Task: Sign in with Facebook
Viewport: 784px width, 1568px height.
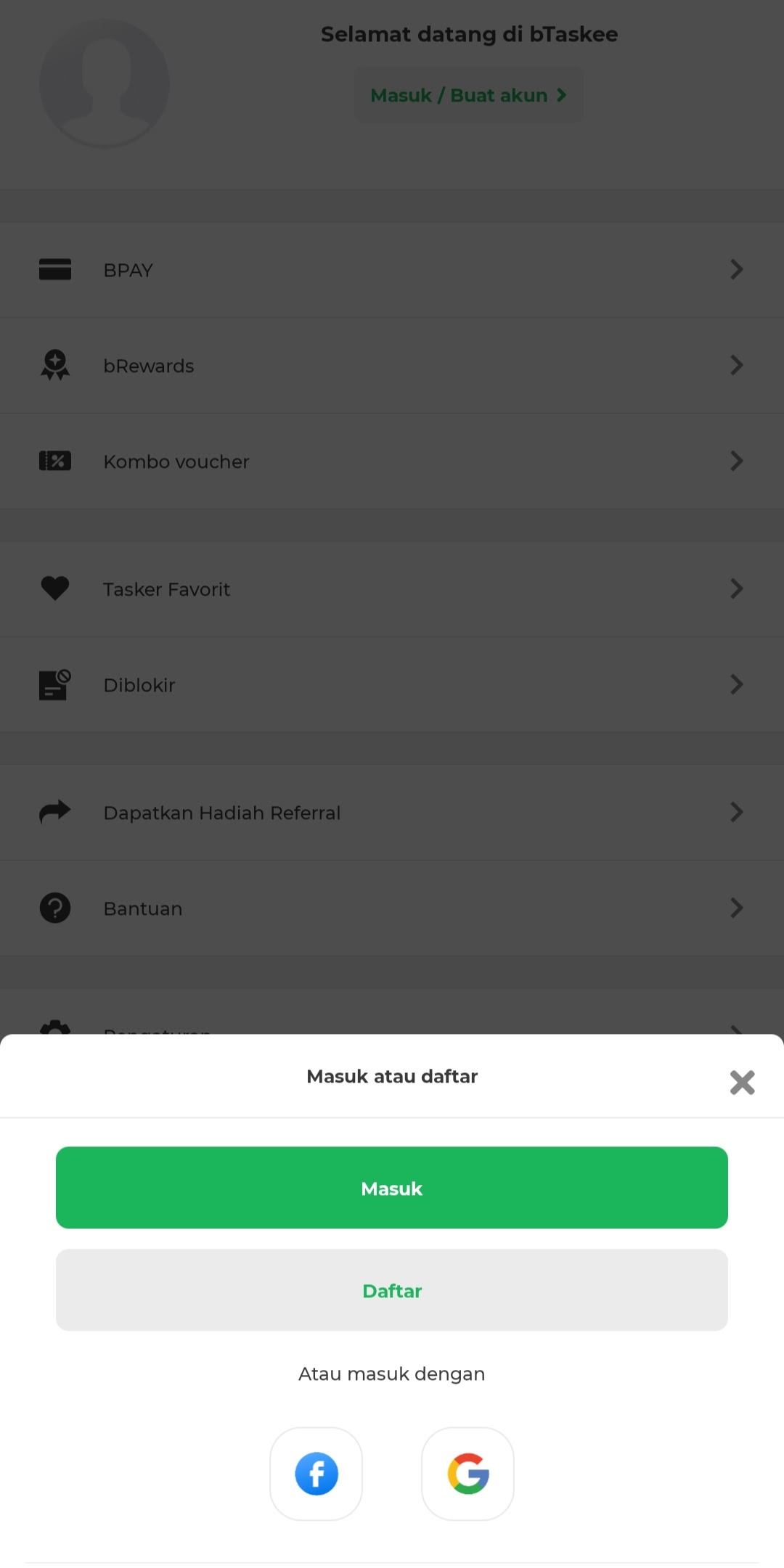Action: tap(317, 1474)
